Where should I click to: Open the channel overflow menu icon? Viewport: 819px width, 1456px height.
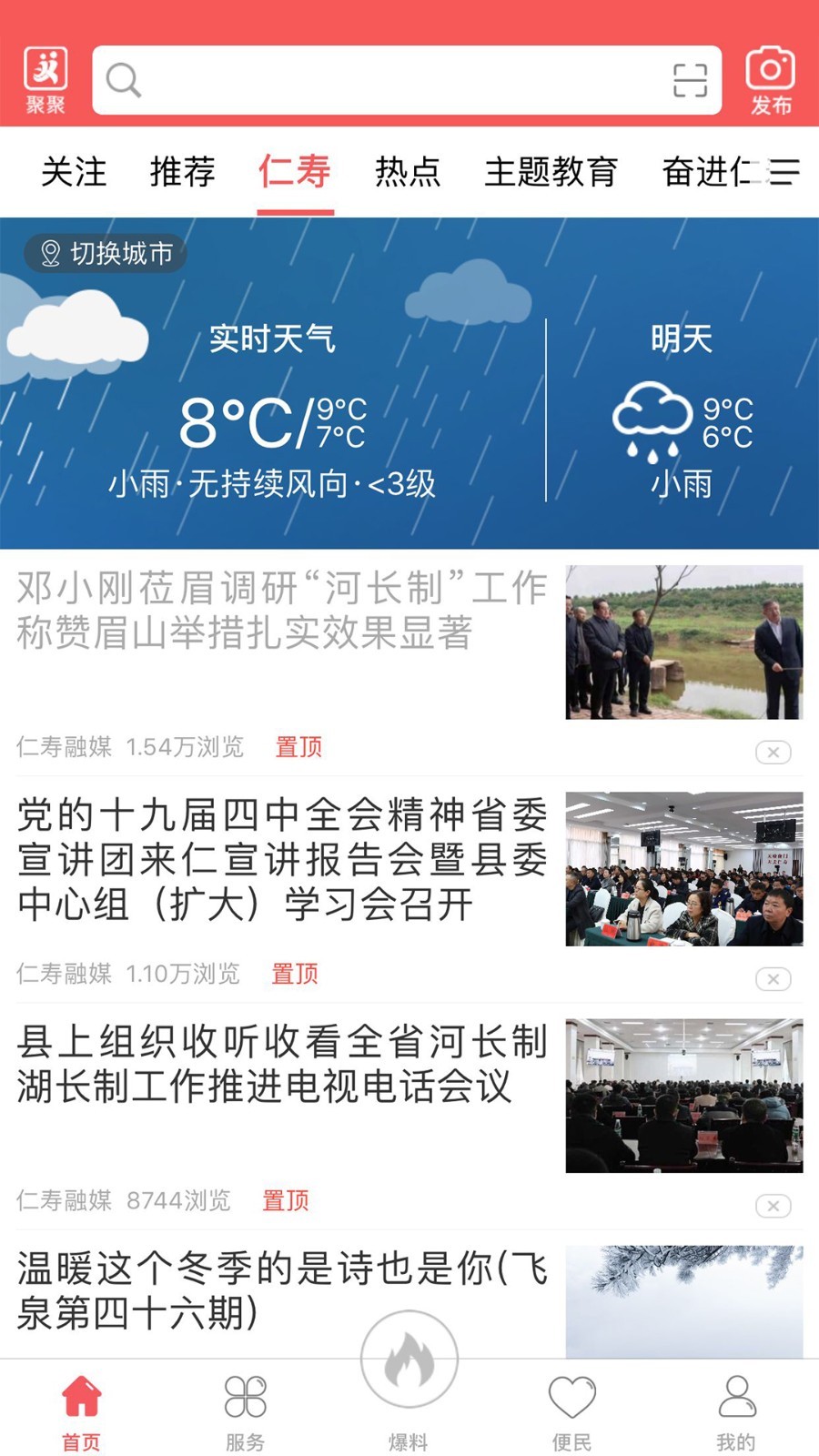click(x=784, y=171)
